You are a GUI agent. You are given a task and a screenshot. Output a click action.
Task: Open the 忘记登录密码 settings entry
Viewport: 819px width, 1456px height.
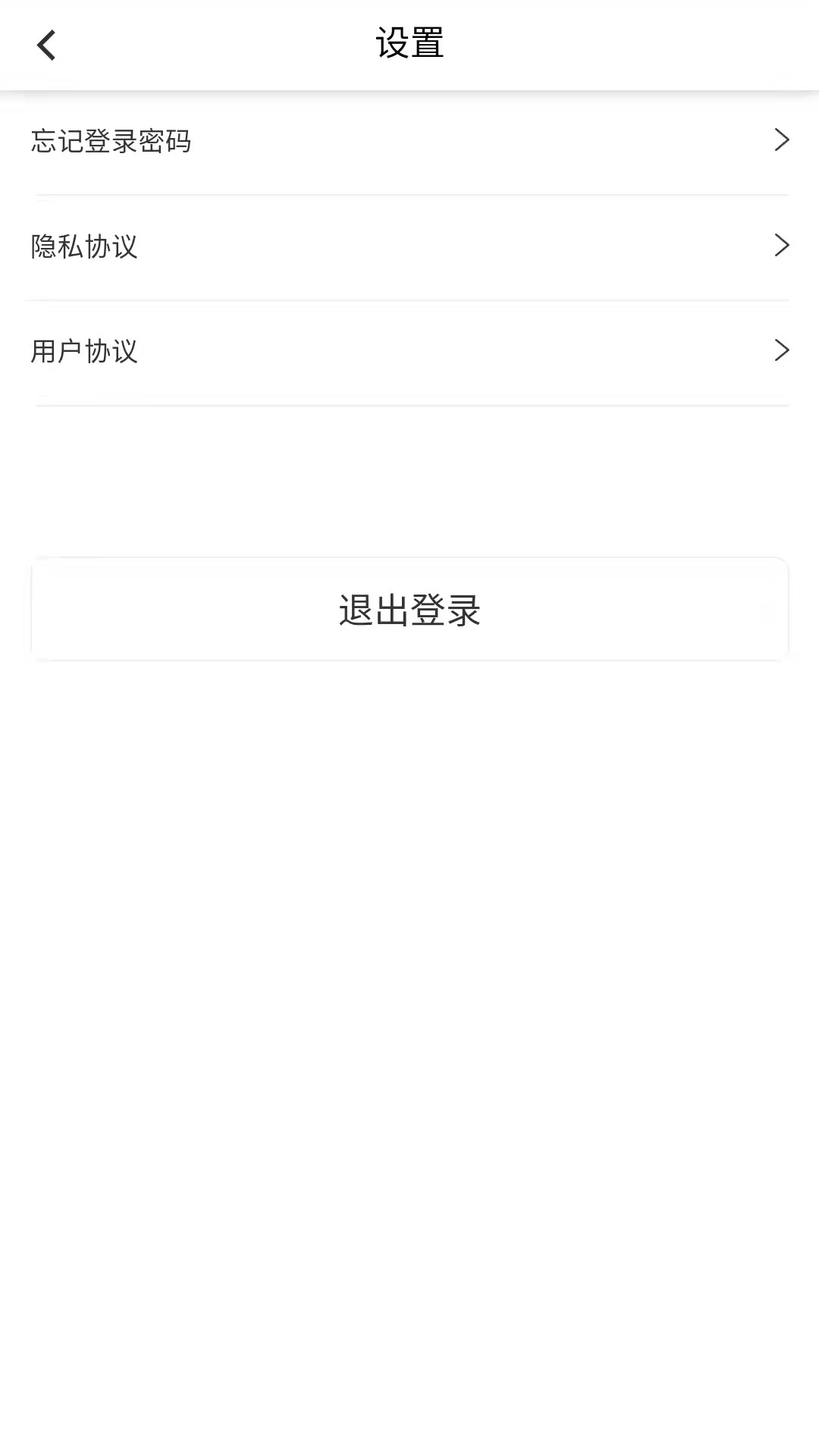409,141
